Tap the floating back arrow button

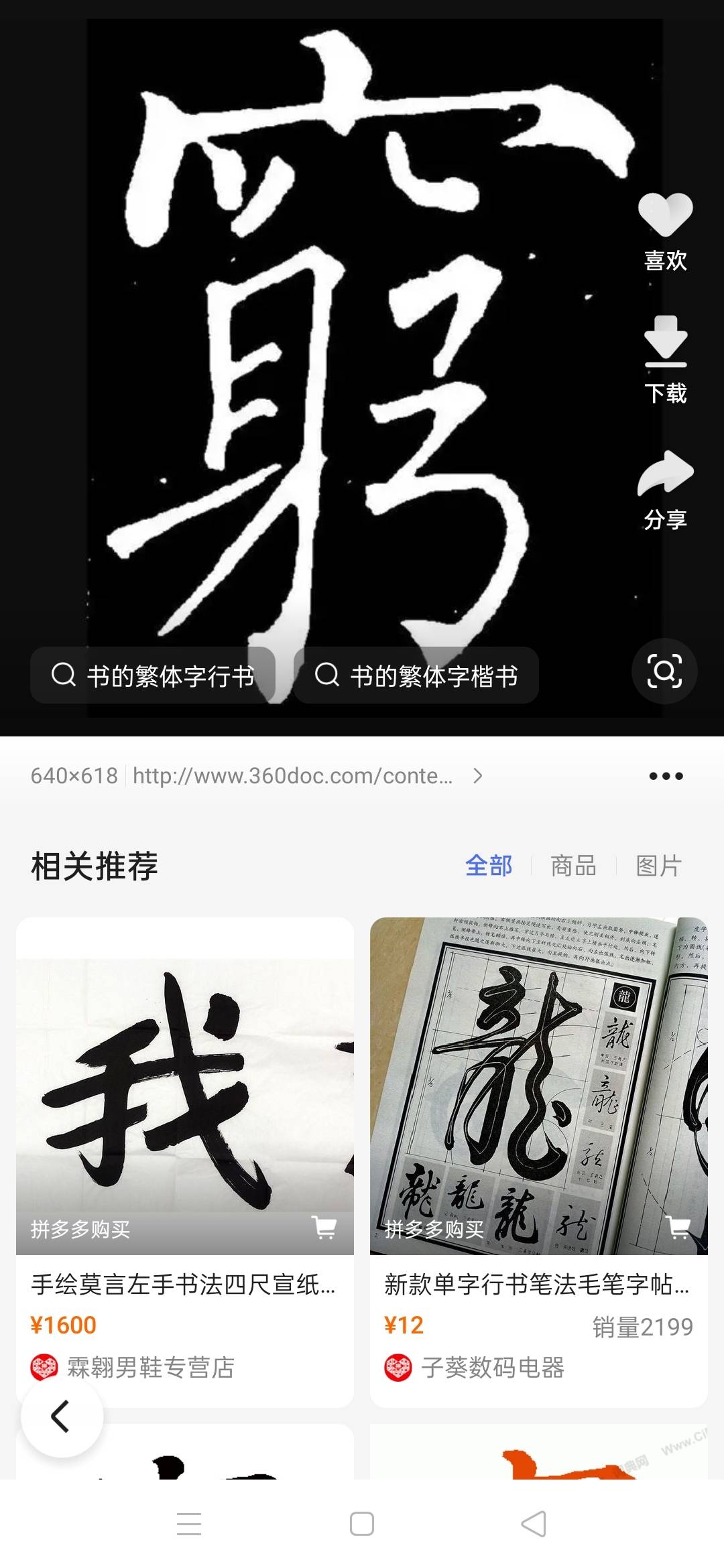click(x=62, y=1416)
